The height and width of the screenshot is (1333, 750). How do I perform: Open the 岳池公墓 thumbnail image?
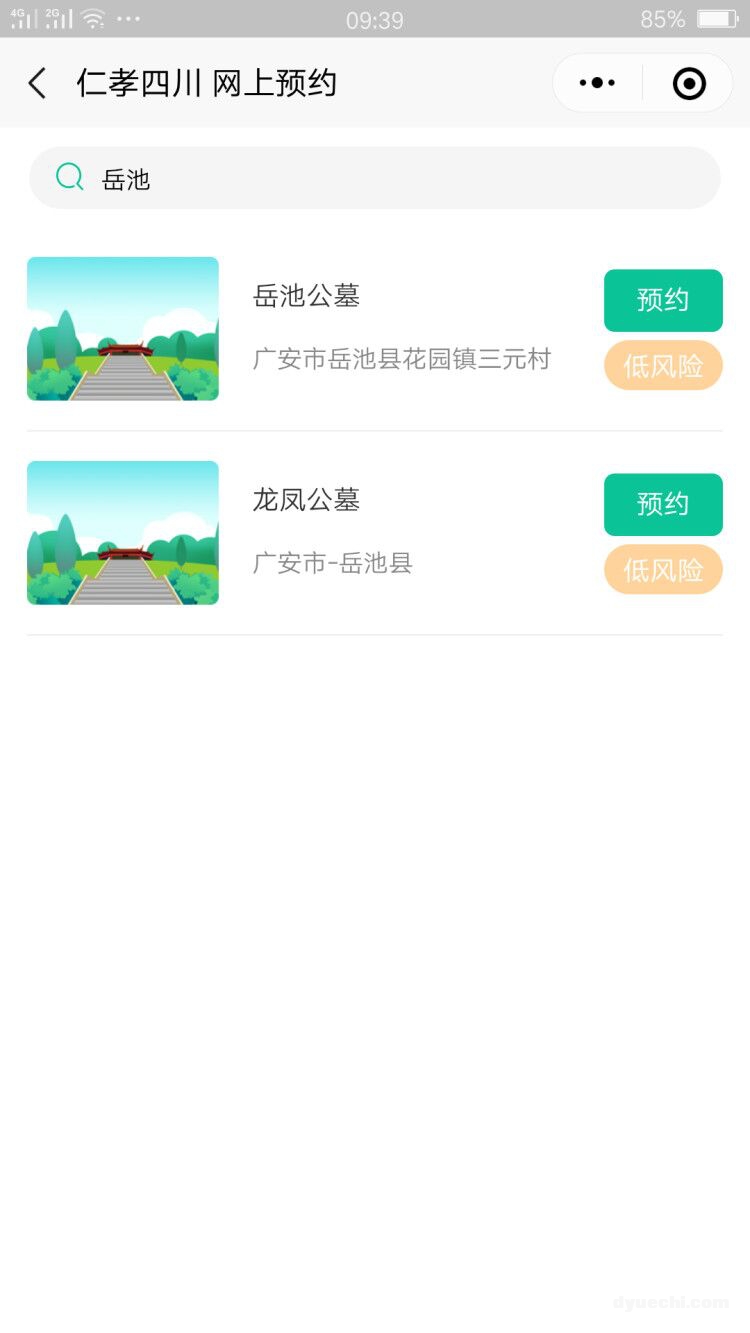tap(122, 328)
